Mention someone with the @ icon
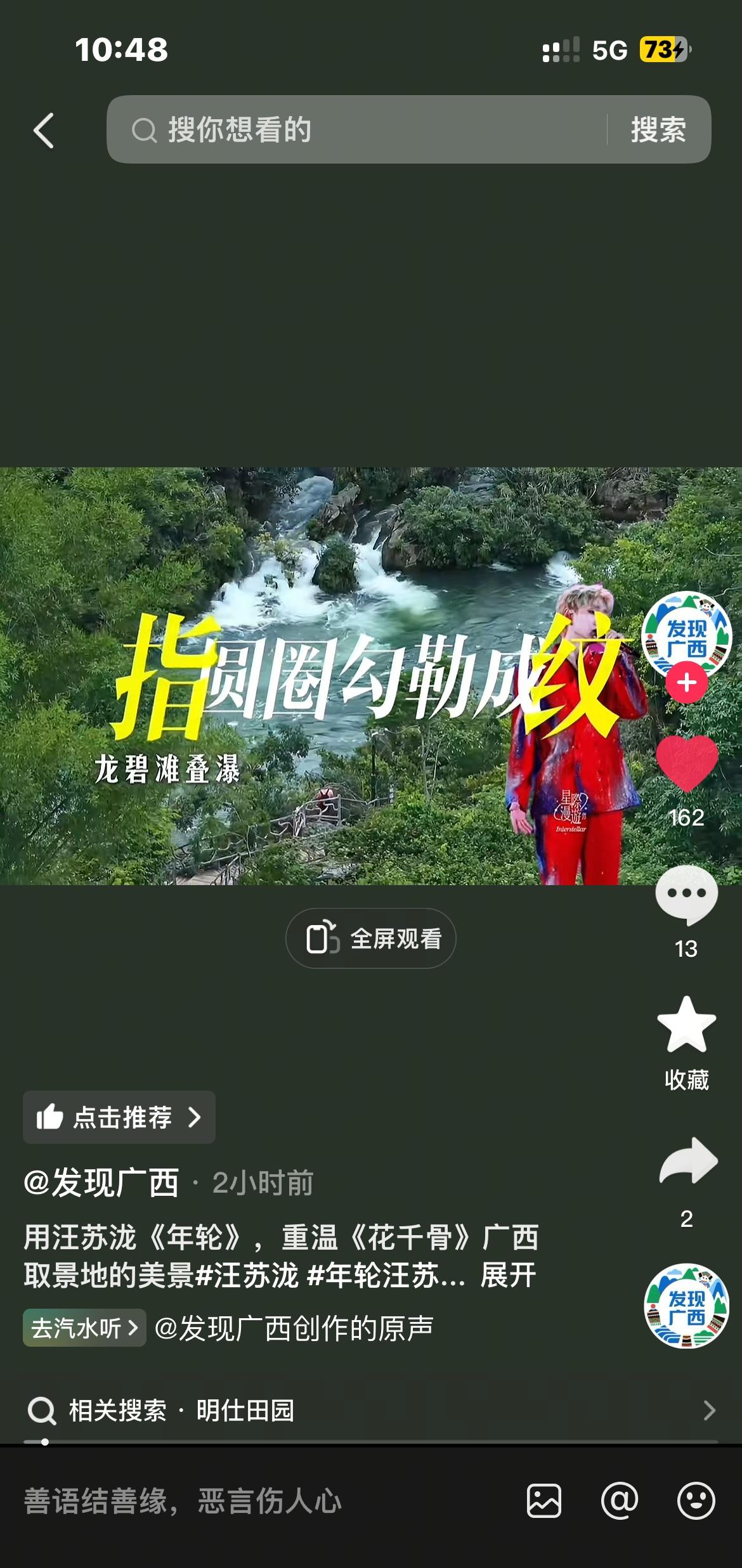Image resolution: width=742 pixels, height=1568 pixels. tap(620, 1501)
